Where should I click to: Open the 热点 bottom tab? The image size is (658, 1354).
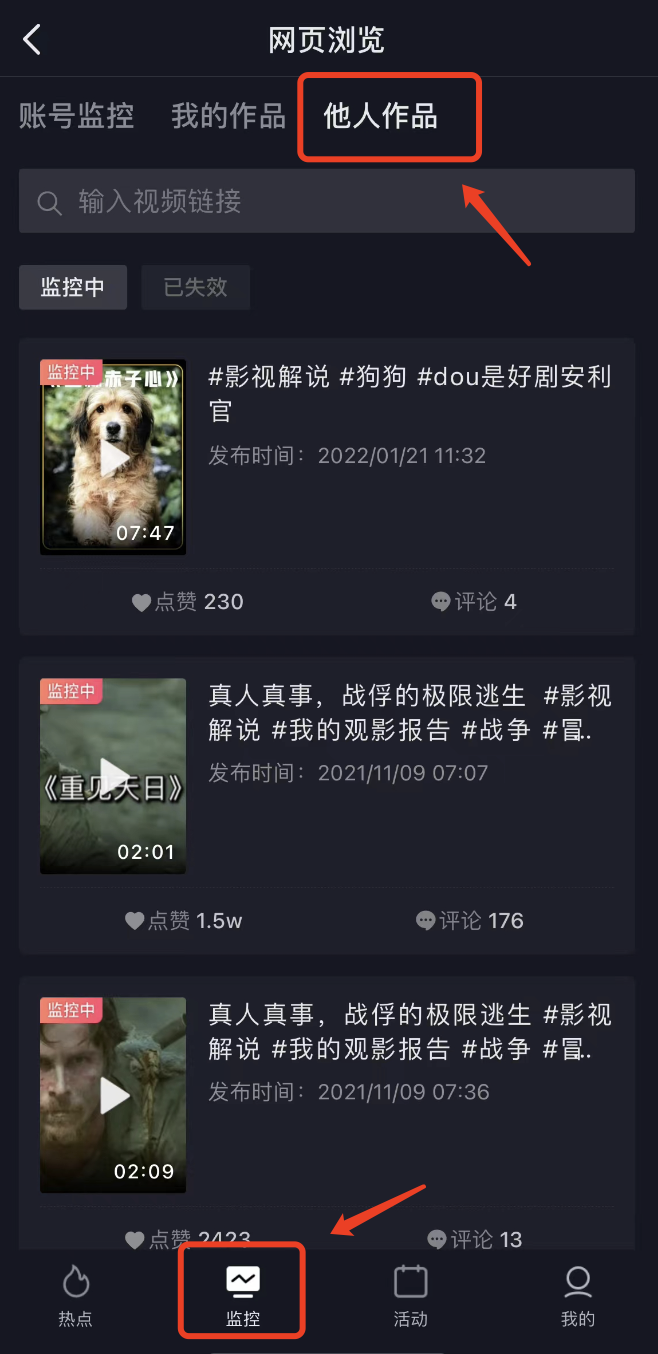pyautogui.click(x=75, y=1295)
